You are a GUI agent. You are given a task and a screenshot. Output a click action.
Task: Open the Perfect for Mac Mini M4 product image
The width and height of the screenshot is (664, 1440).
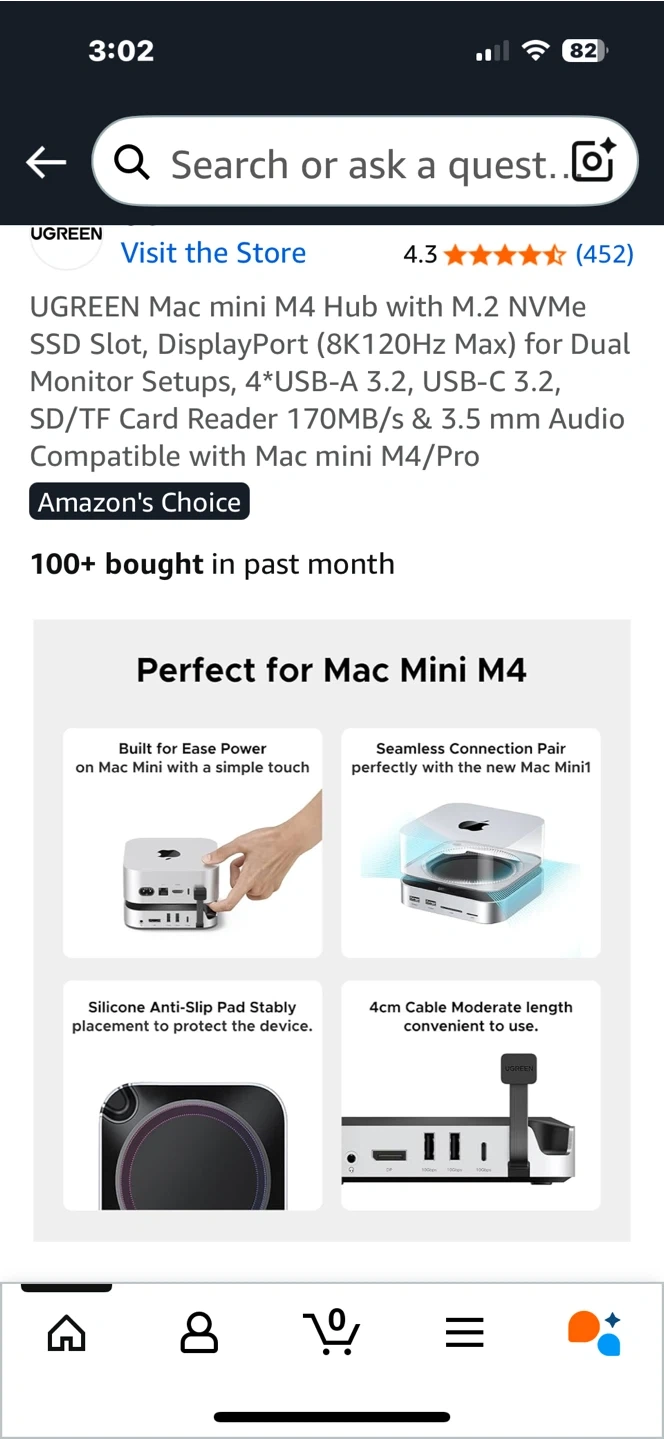tap(332, 930)
